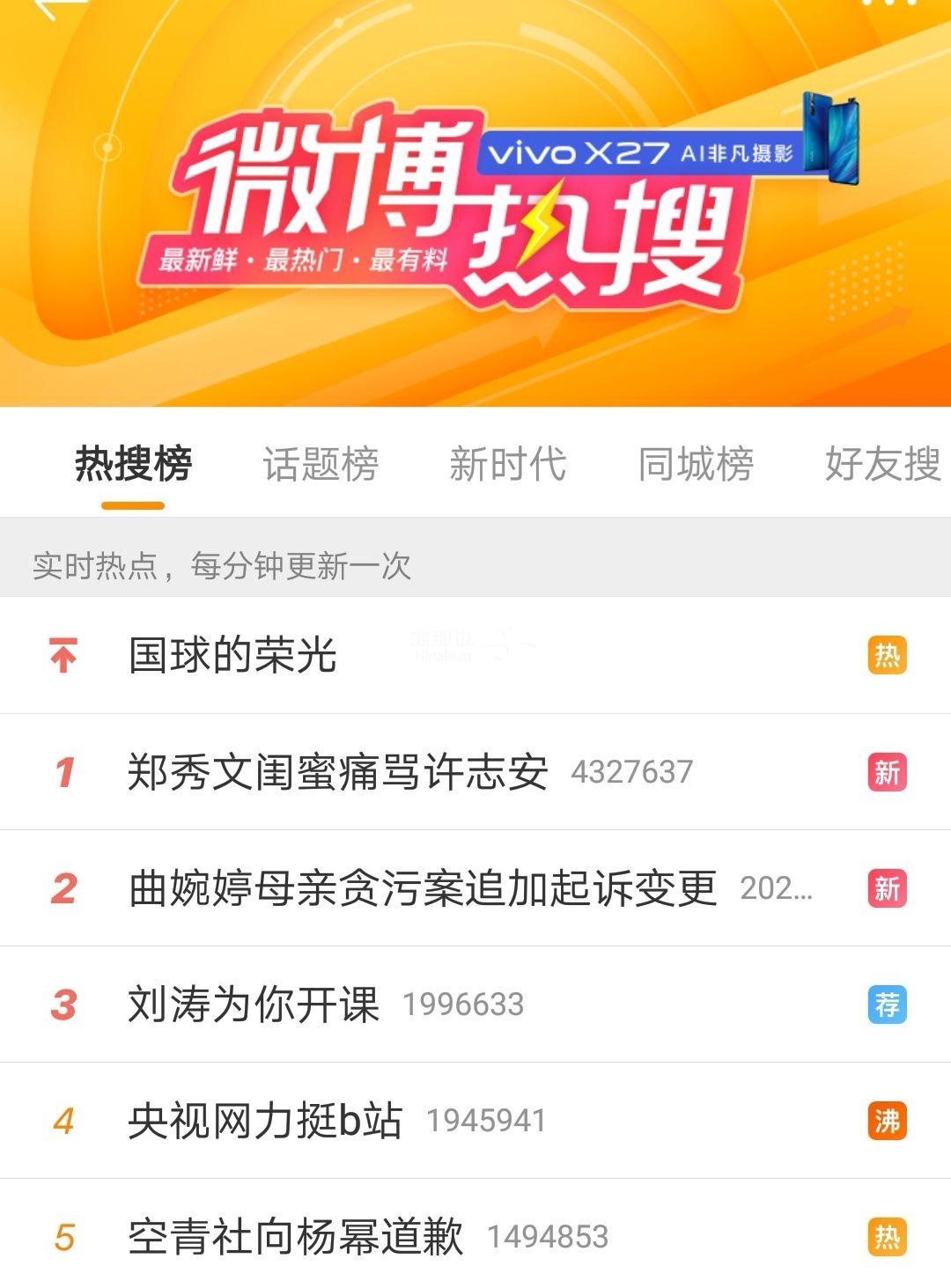
Task: Switch to the 话题榜 tab
Action: pyautogui.click(x=321, y=465)
